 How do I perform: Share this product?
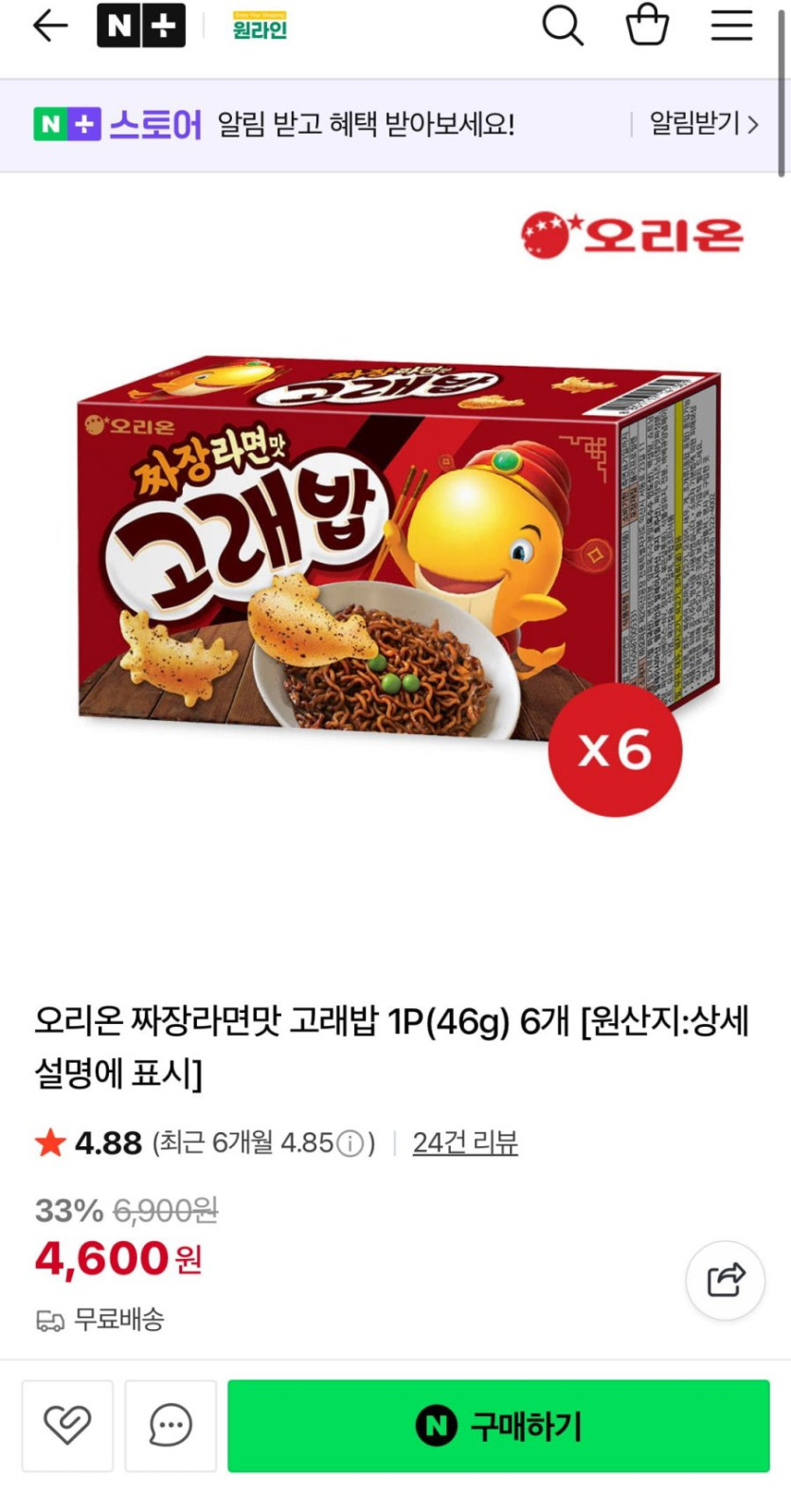[x=726, y=1280]
